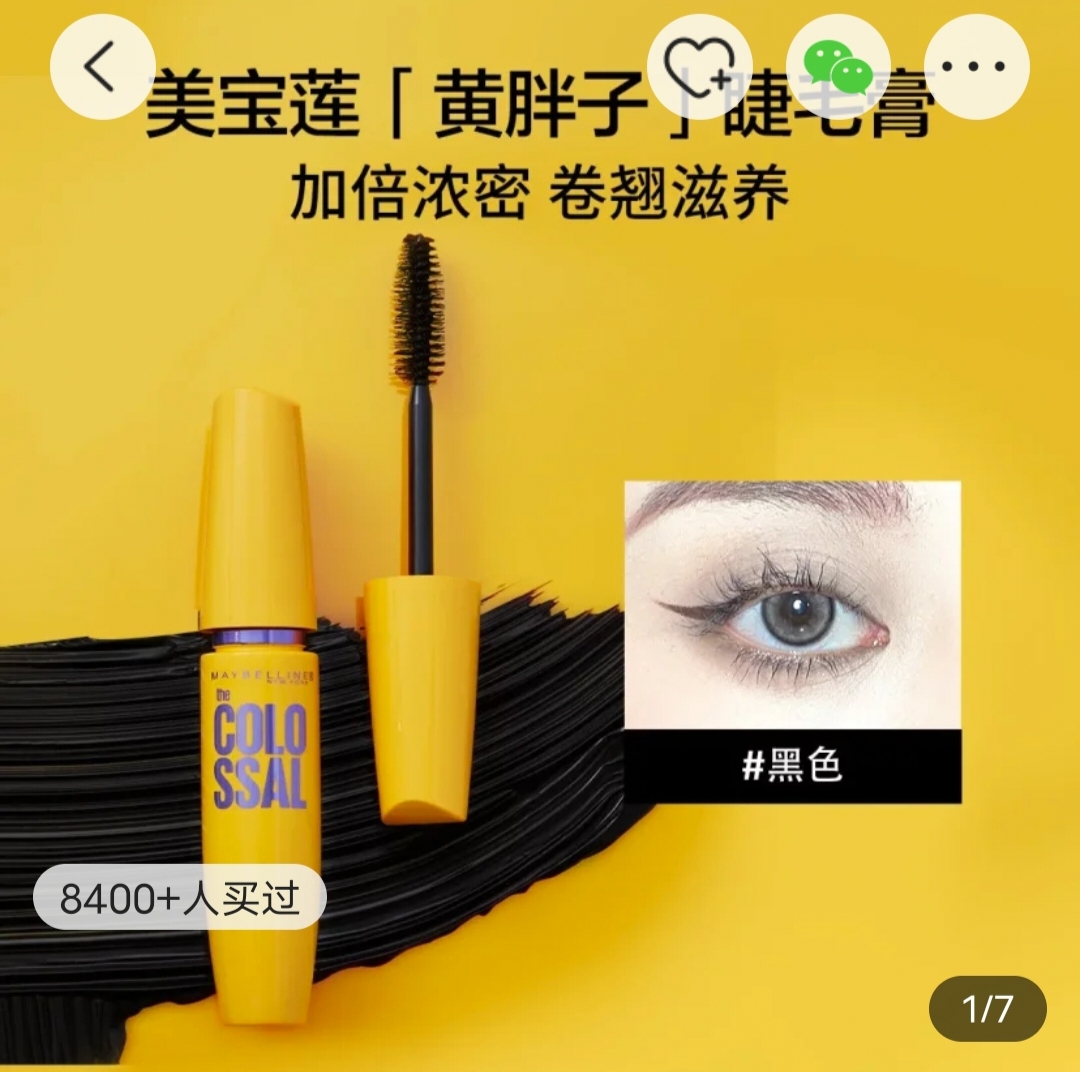Screen dimensions: 1080x1072
Task: Add this mascara to favorites
Action: click(x=701, y=67)
